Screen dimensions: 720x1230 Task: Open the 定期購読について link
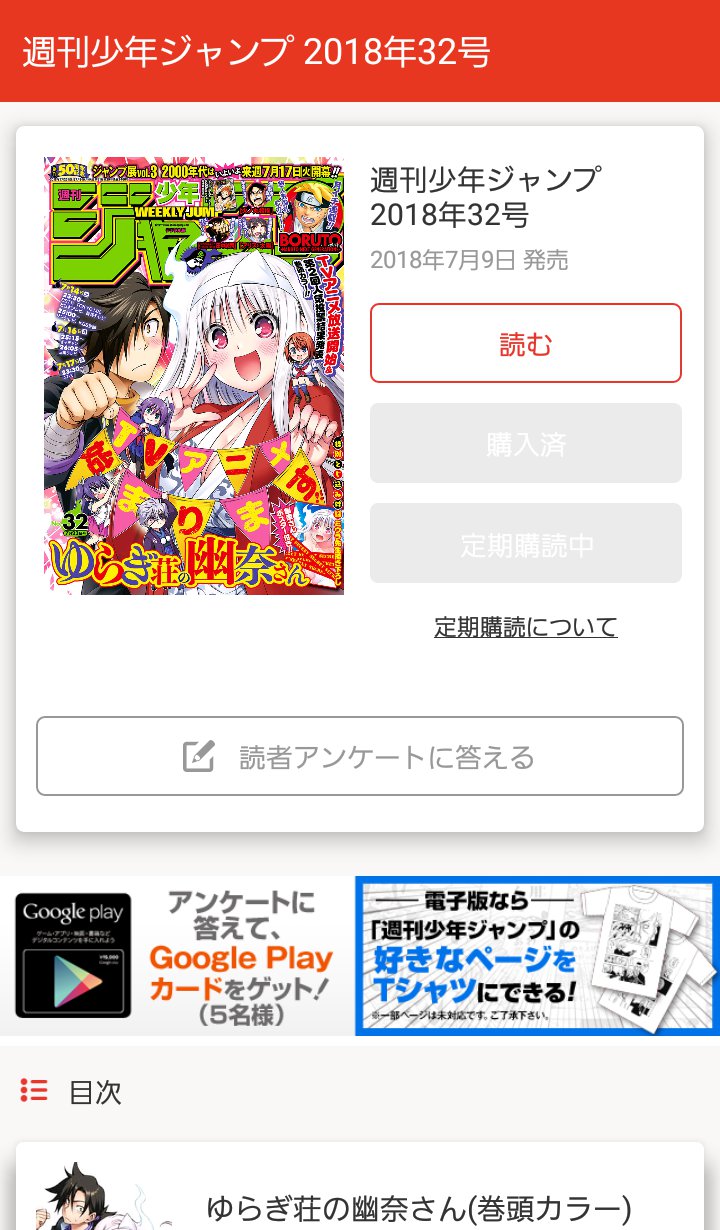526,627
